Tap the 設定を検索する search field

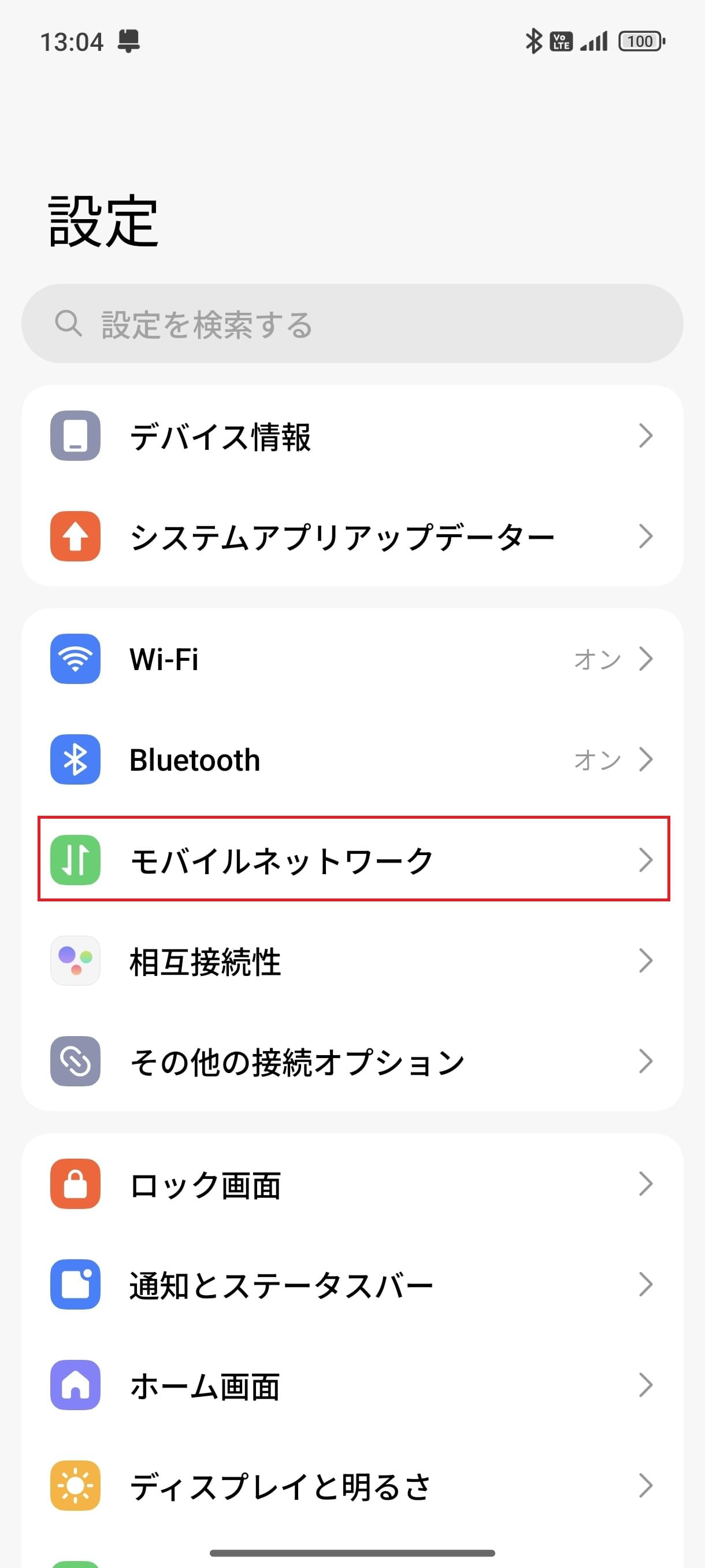click(x=353, y=323)
